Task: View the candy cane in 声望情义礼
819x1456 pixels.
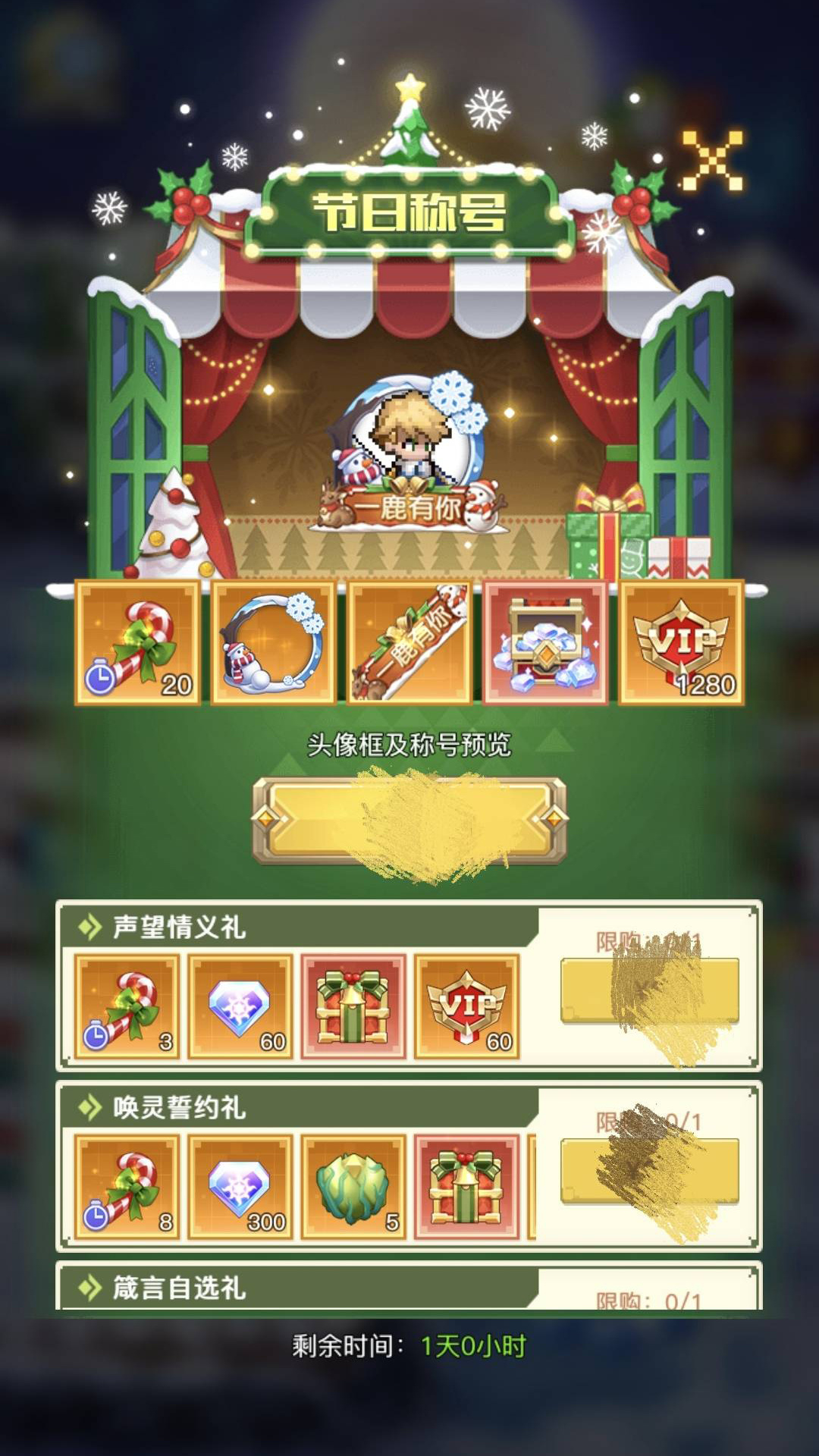Action: 127,1006
